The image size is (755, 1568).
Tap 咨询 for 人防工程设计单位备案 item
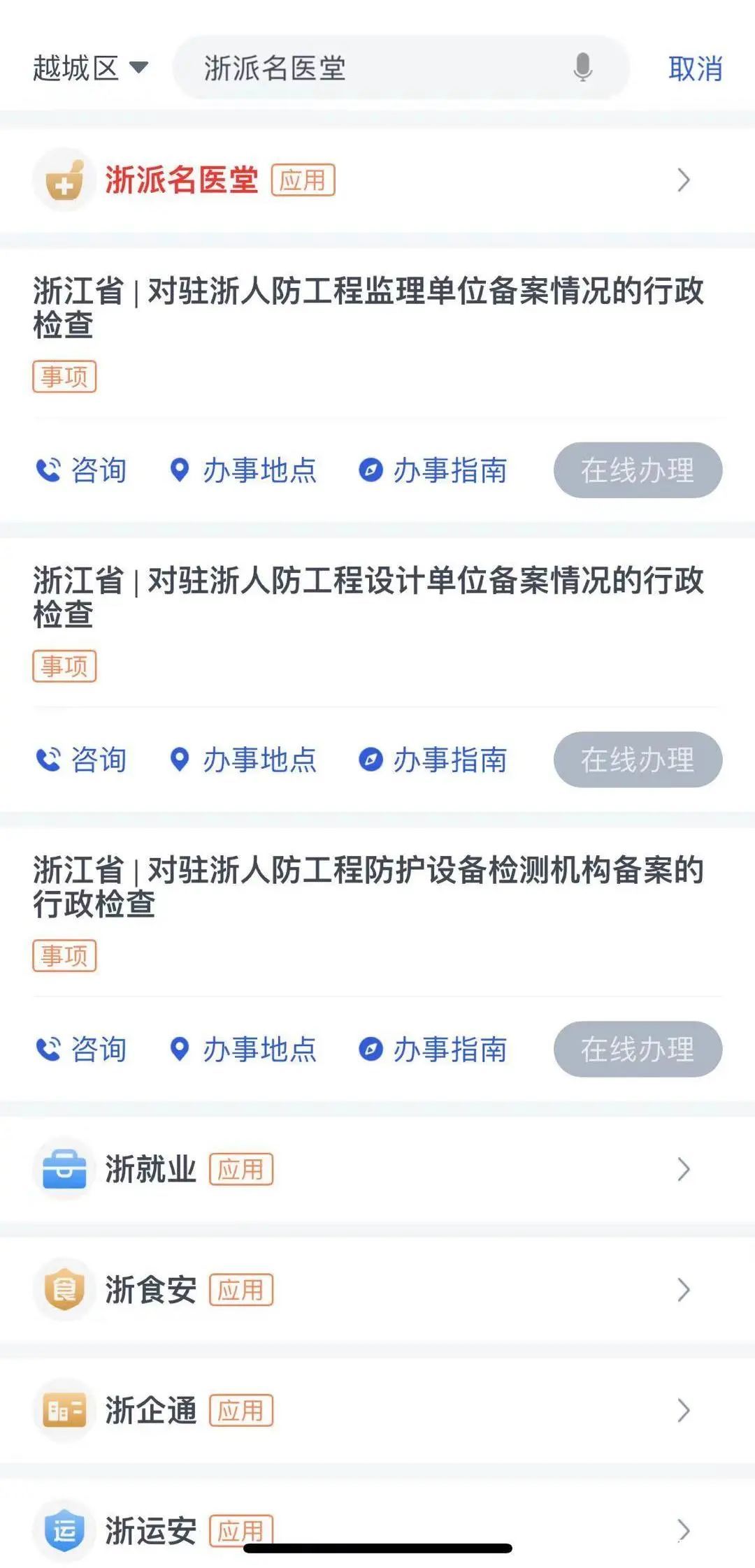coord(82,760)
